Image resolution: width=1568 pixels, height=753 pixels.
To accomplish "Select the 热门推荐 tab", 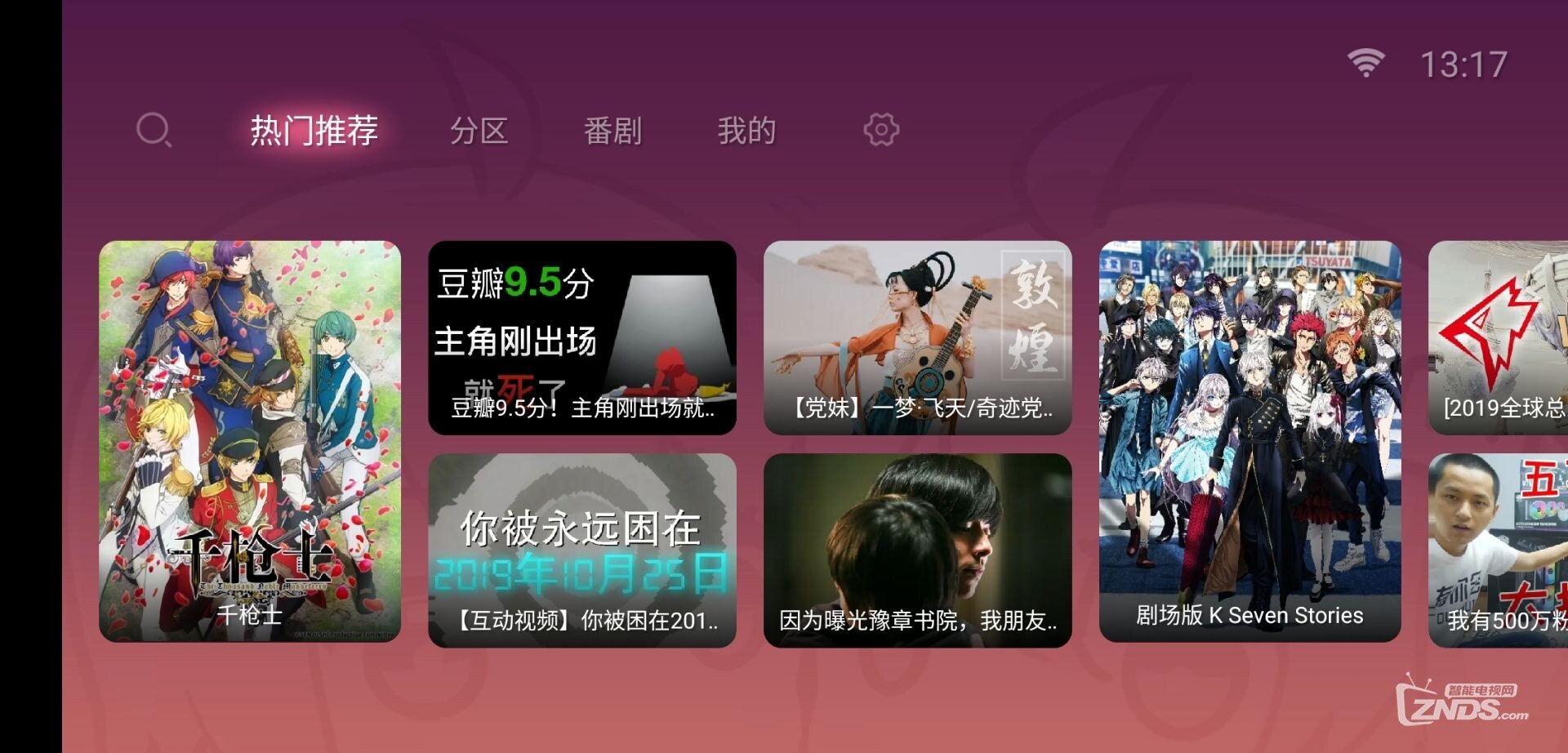I will pos(314,131).
